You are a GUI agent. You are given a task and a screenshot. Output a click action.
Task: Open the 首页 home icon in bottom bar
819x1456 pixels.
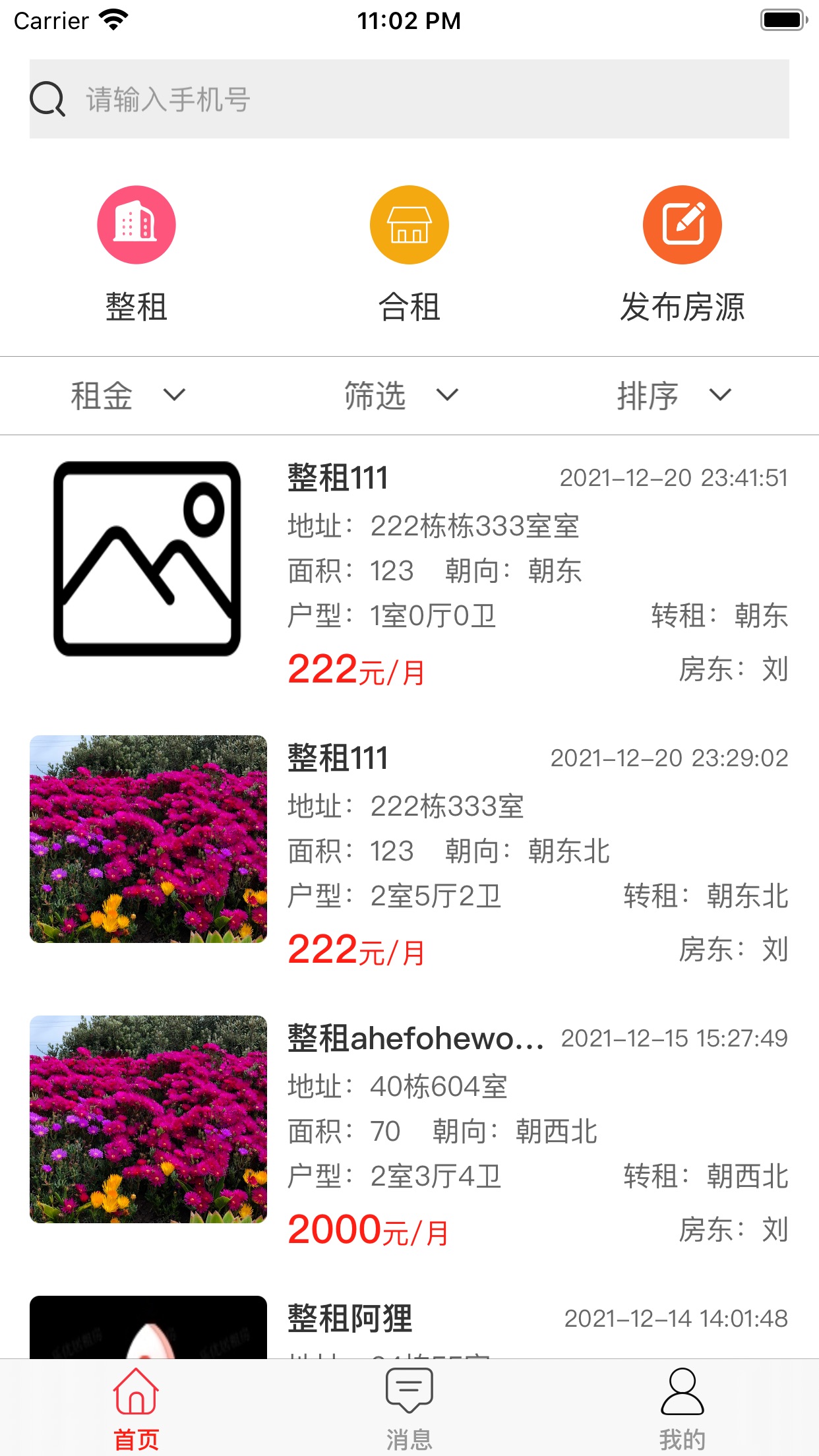point(136,1389)
